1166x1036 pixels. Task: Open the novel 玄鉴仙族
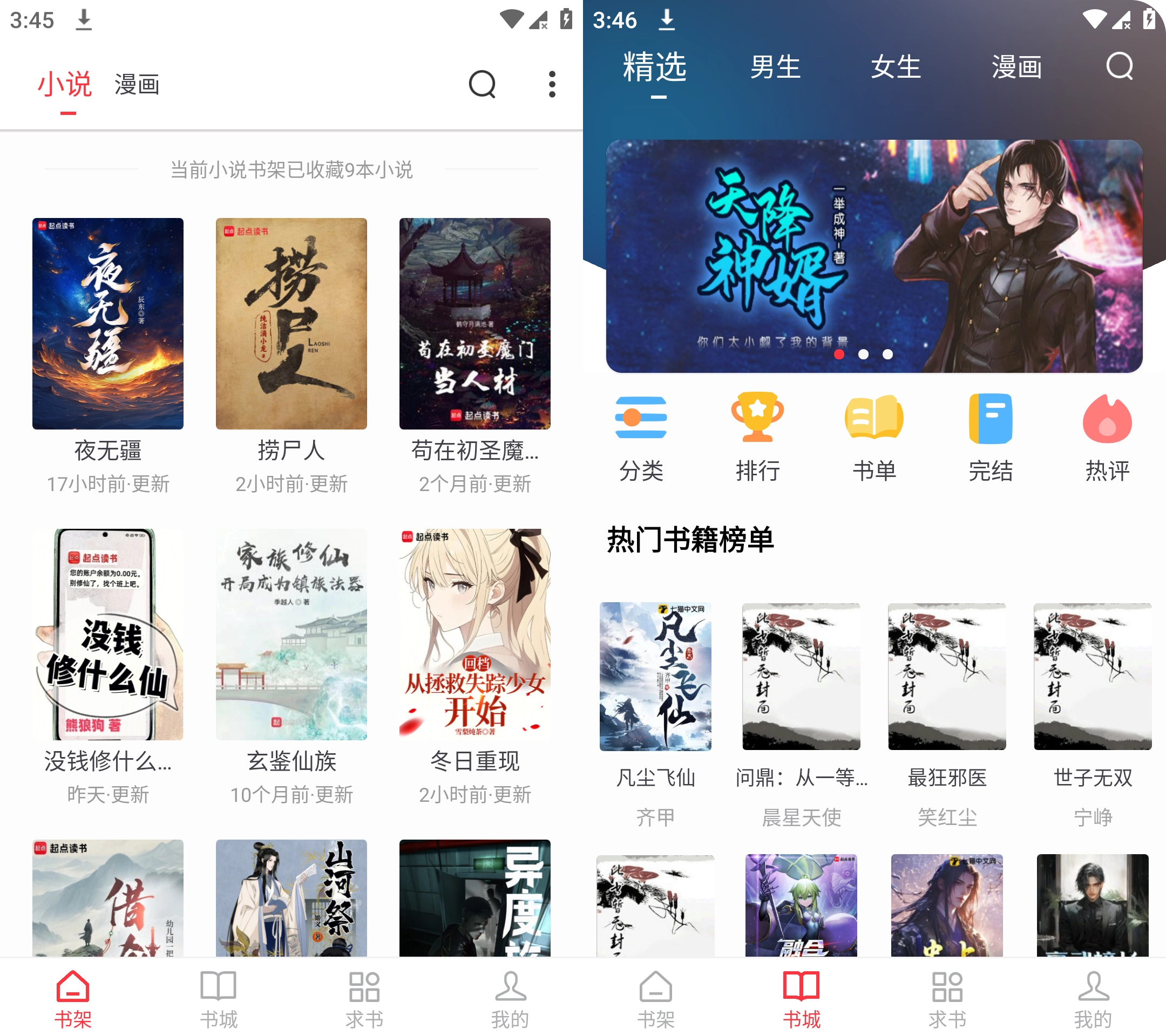[x=291, y=634]
